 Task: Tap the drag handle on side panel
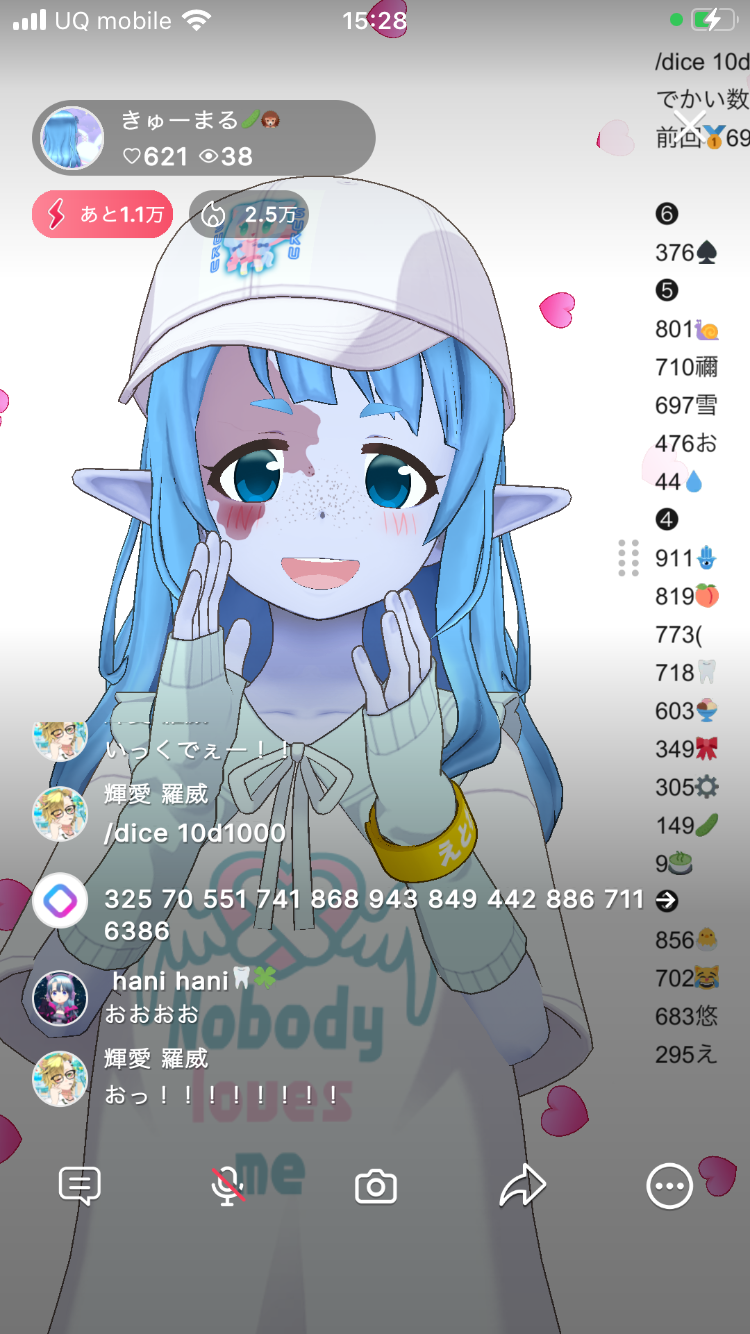point(628,558)
